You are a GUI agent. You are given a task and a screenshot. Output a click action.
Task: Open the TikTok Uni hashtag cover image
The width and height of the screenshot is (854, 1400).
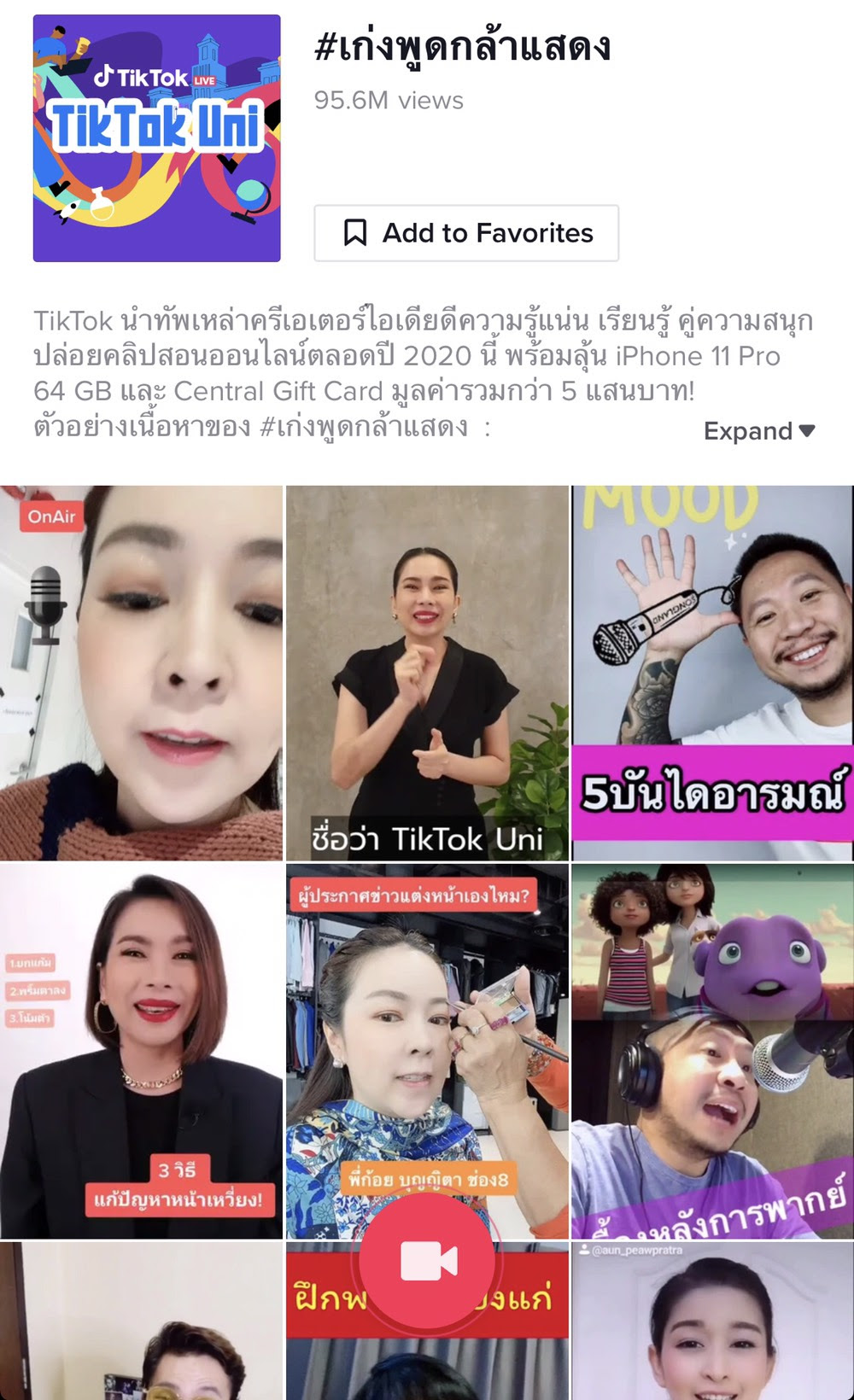coord(157,138)
